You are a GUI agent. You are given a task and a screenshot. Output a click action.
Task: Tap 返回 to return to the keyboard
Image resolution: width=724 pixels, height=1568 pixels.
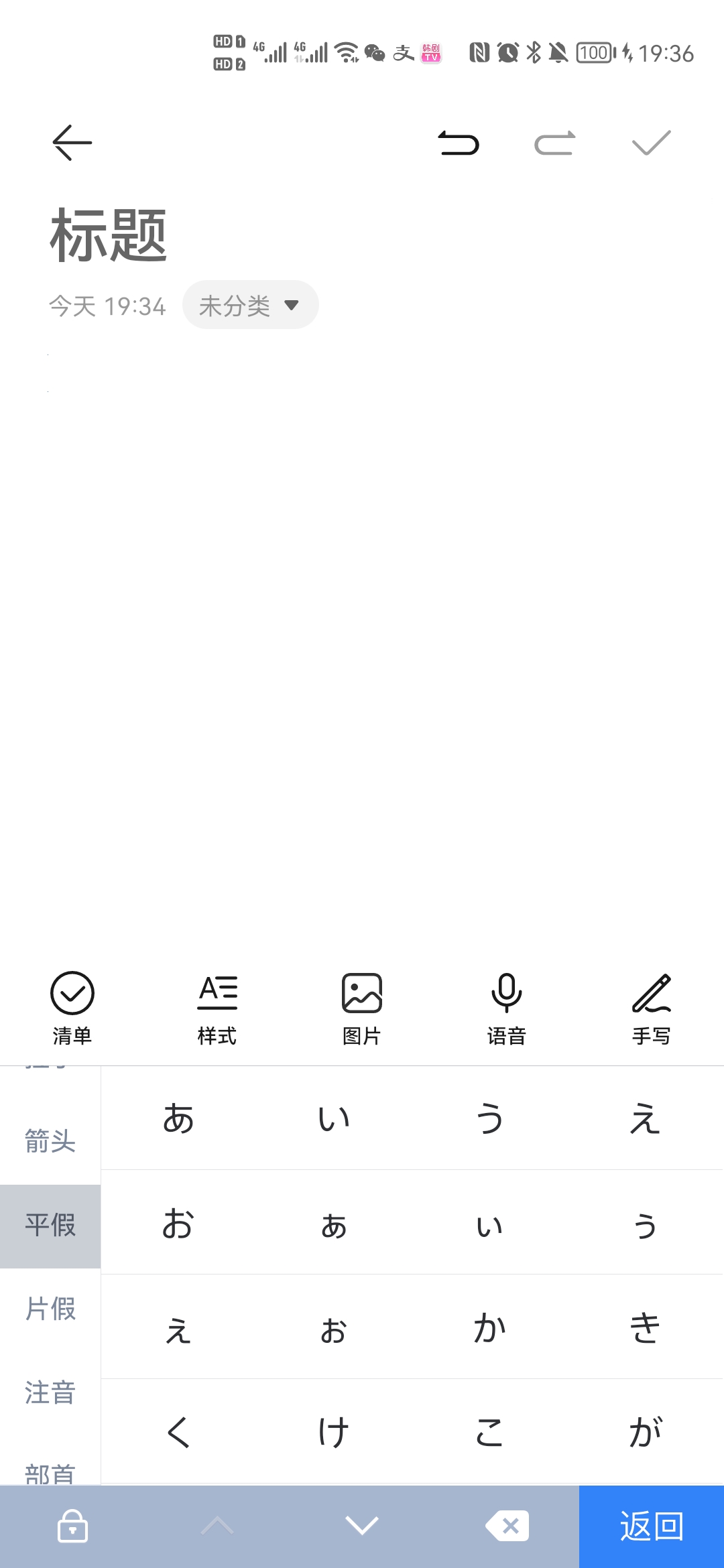pyautogui.click(x=652, y=1526)
